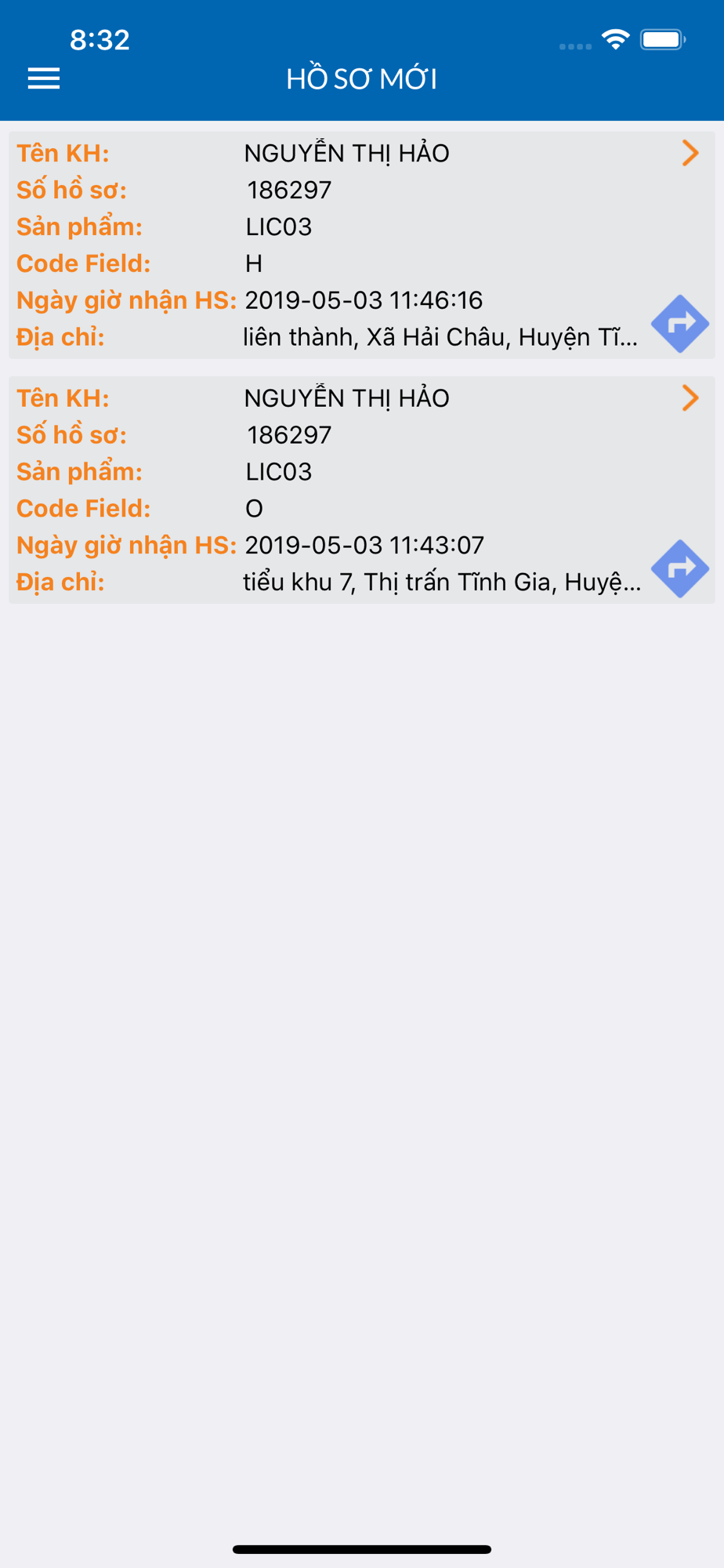
Task: Tap the chevron on the 11:43:07 record
Action: (x=690, y=397)
